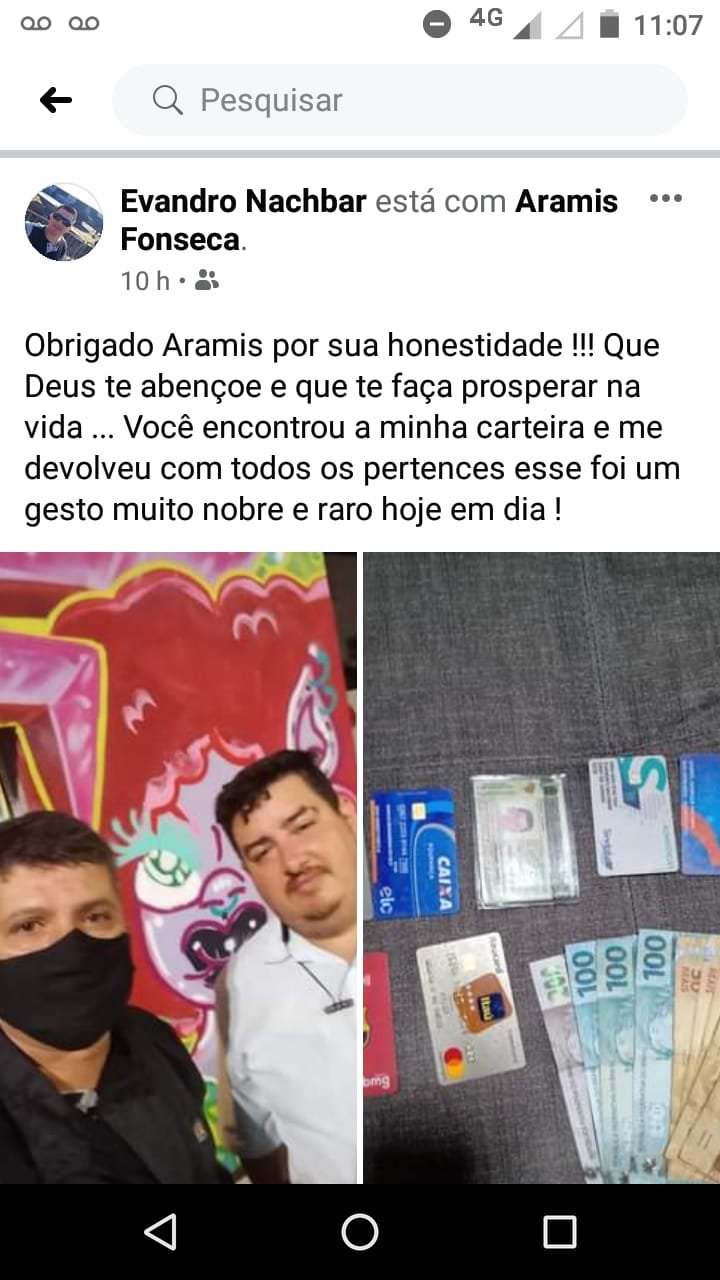Open Evandro Nachbar's profile picture
Screen dimensions: 720x1280
[x=64, y=222]
